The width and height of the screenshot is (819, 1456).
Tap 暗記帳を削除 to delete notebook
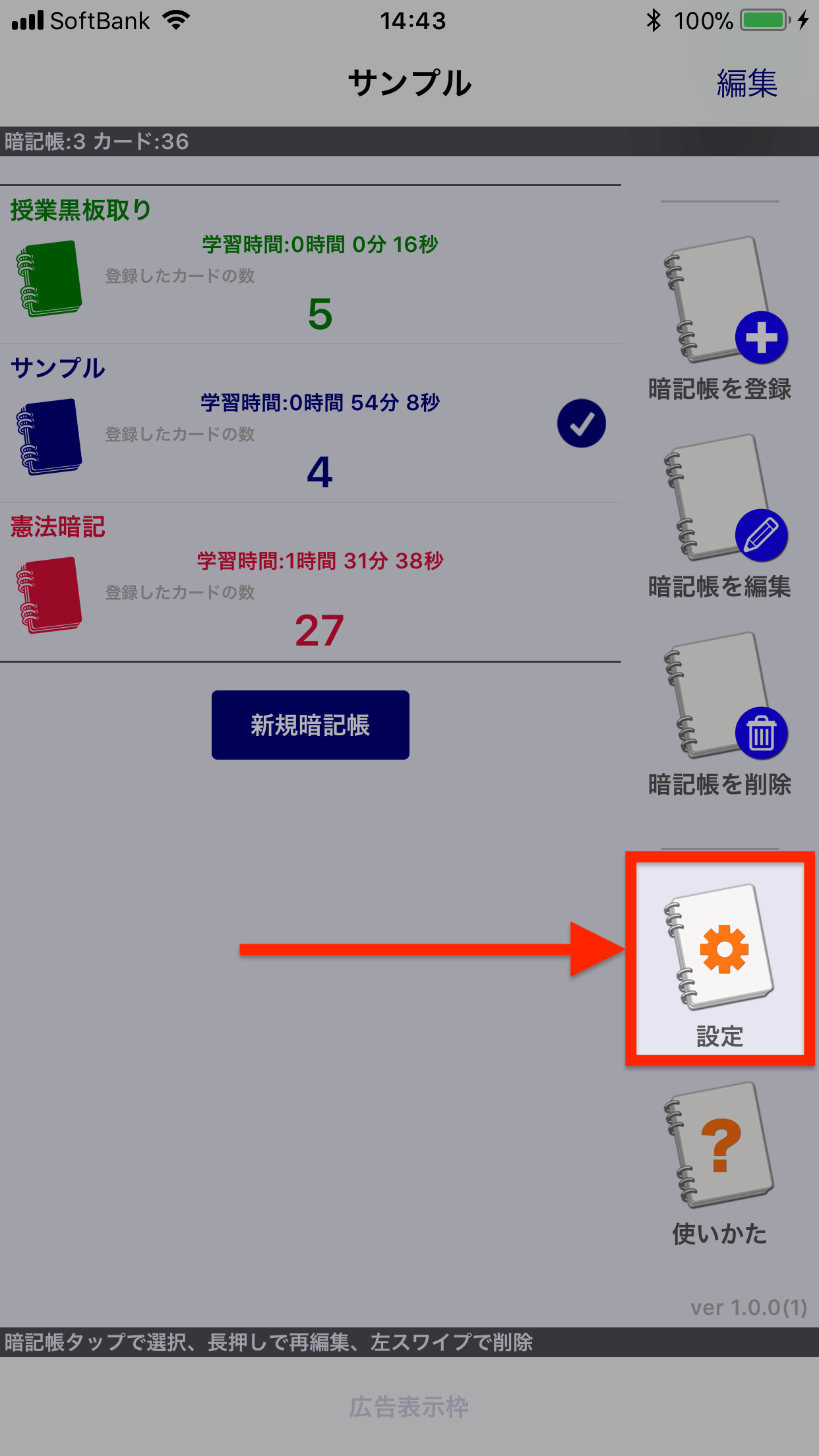tap(719, 713)
